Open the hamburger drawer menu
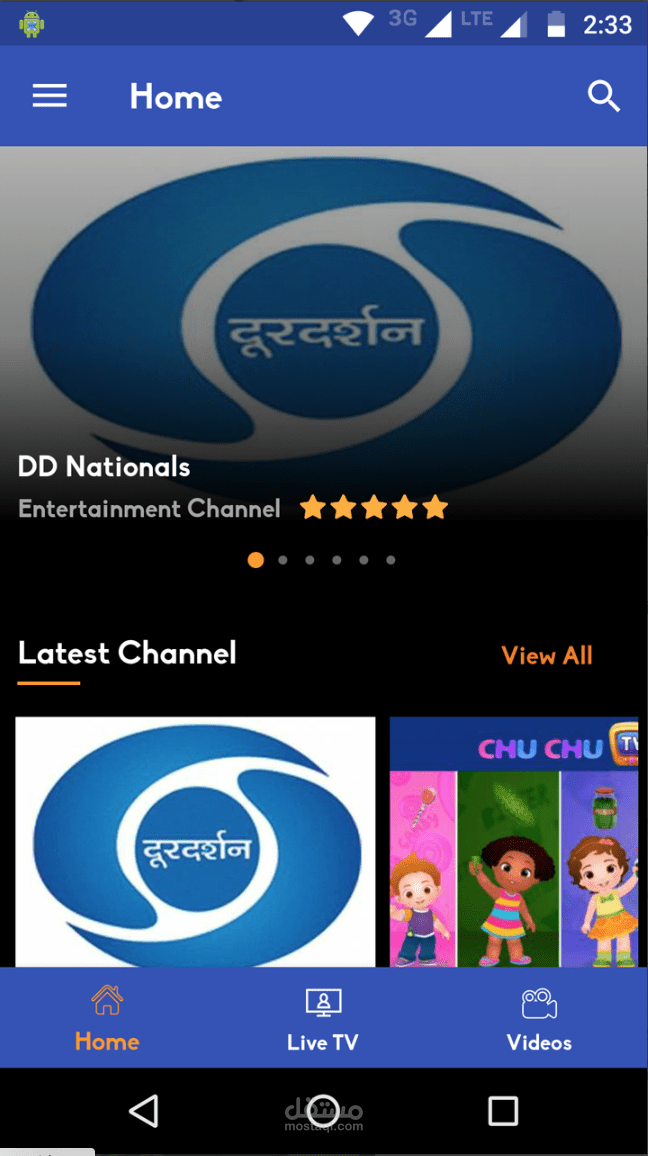Viewport: 648px width, 1156px height. (50, 96)
